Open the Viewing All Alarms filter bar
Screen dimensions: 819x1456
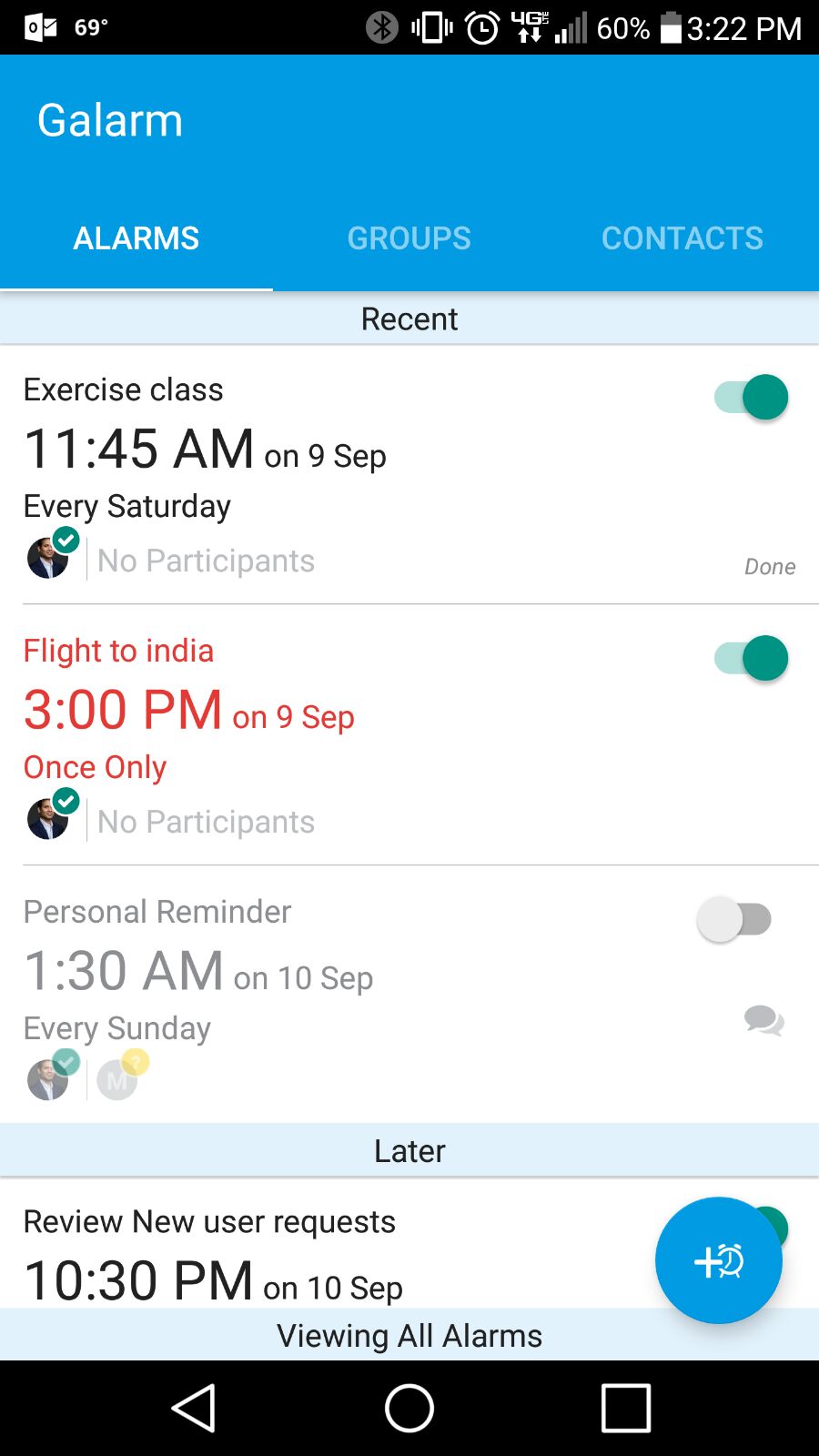[409, 1334]
